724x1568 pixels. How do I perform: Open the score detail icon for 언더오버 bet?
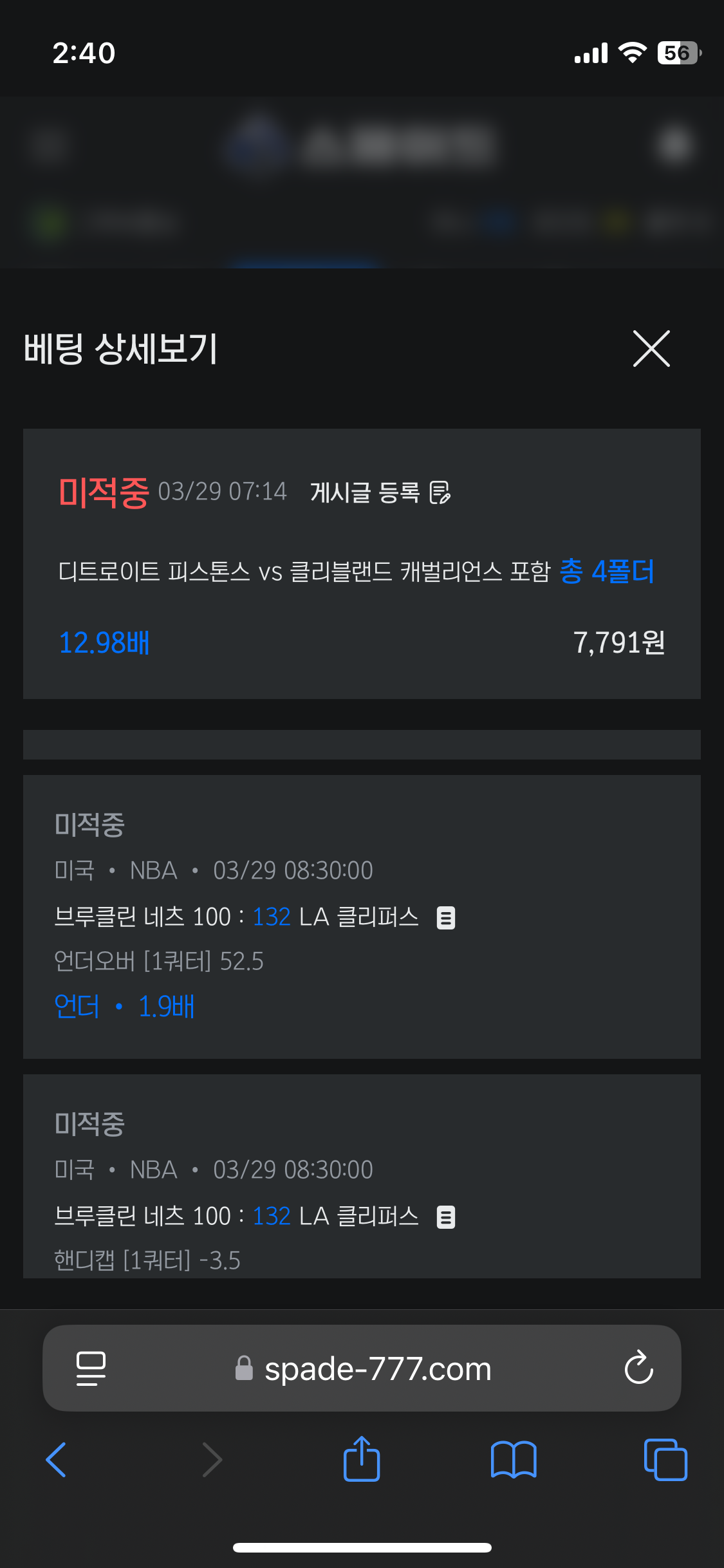446,917
